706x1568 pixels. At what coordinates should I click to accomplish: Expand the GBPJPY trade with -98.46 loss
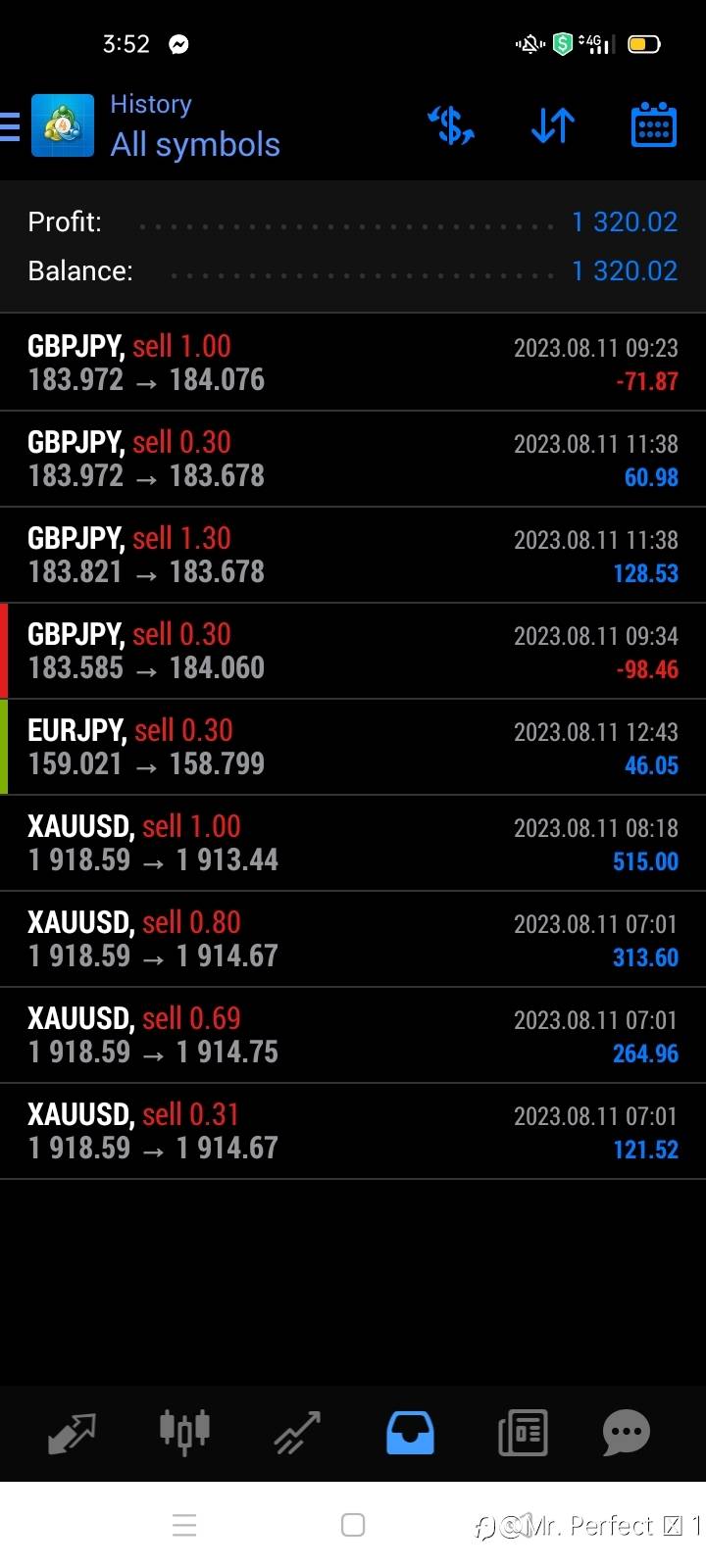pos(353,651)
